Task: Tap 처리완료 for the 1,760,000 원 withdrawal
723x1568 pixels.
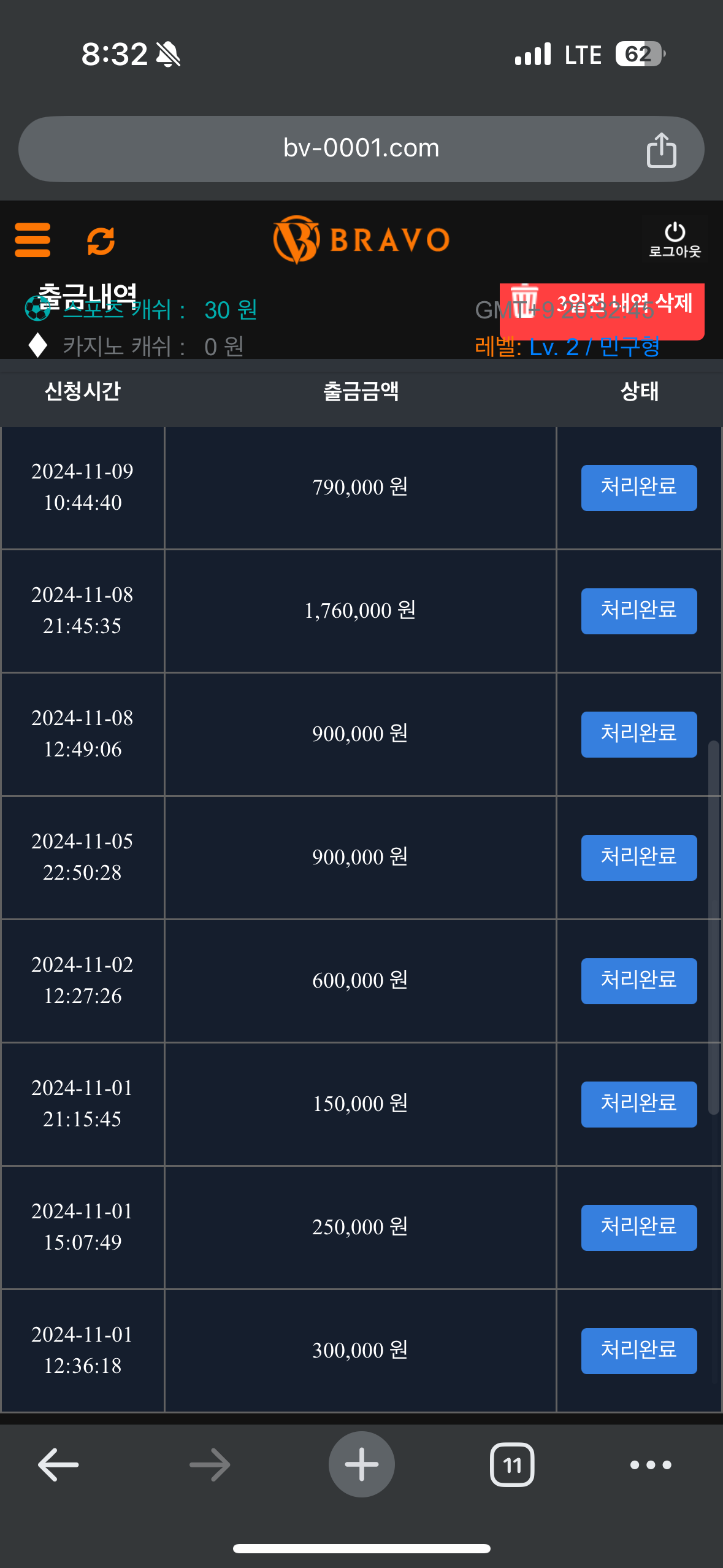Action: [638, 611]
